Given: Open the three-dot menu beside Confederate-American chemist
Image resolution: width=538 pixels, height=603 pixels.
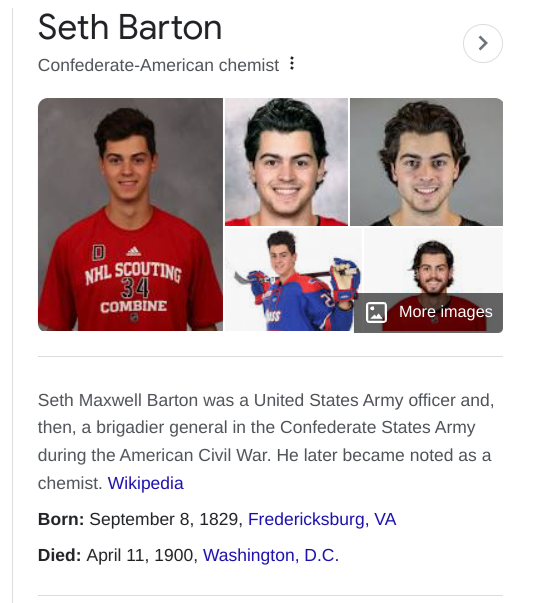Looking at the screenshot, I should point(292,63).
